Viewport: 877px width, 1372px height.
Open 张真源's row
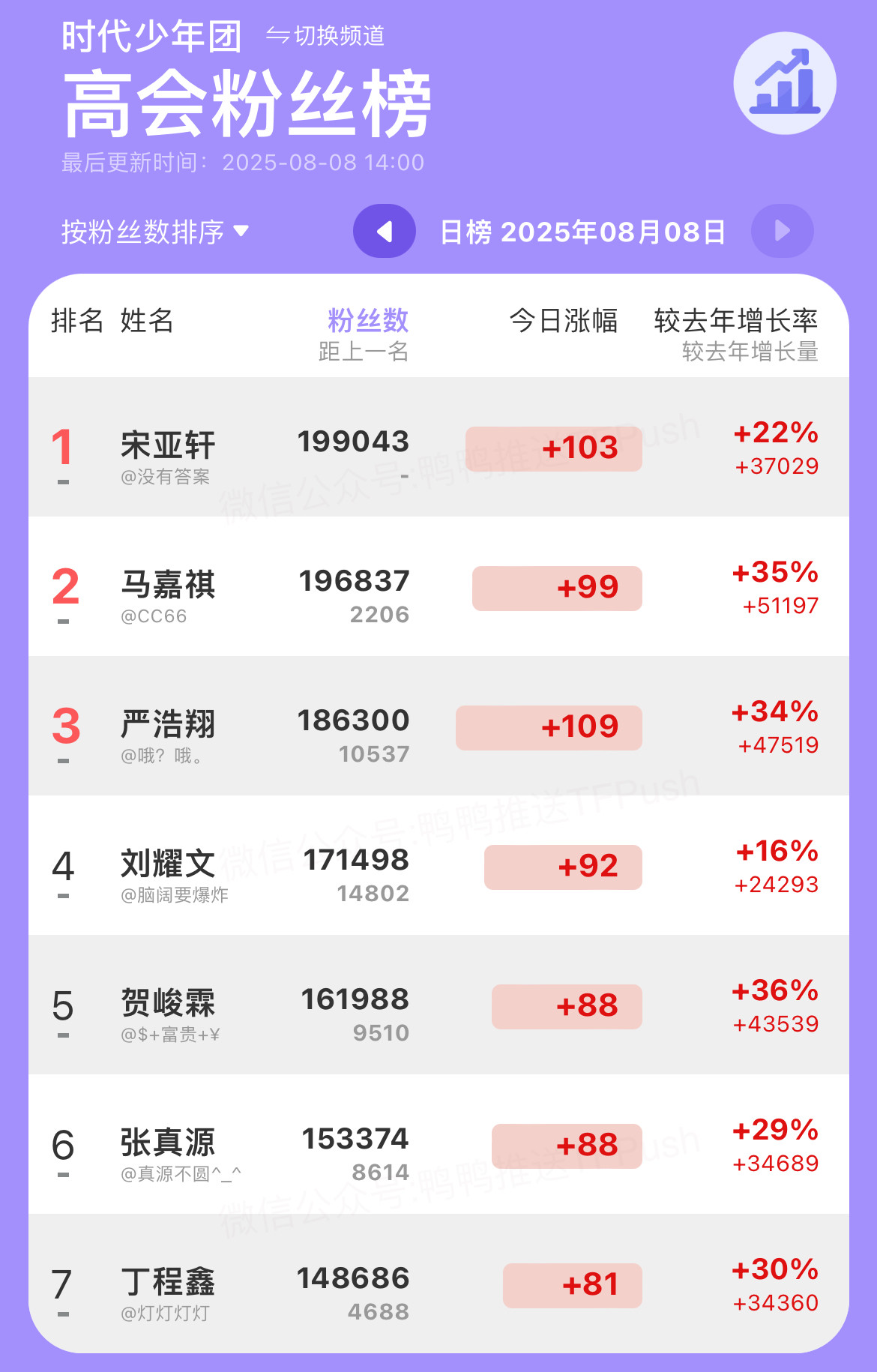pyautogui.click(x=438, y=1144)
